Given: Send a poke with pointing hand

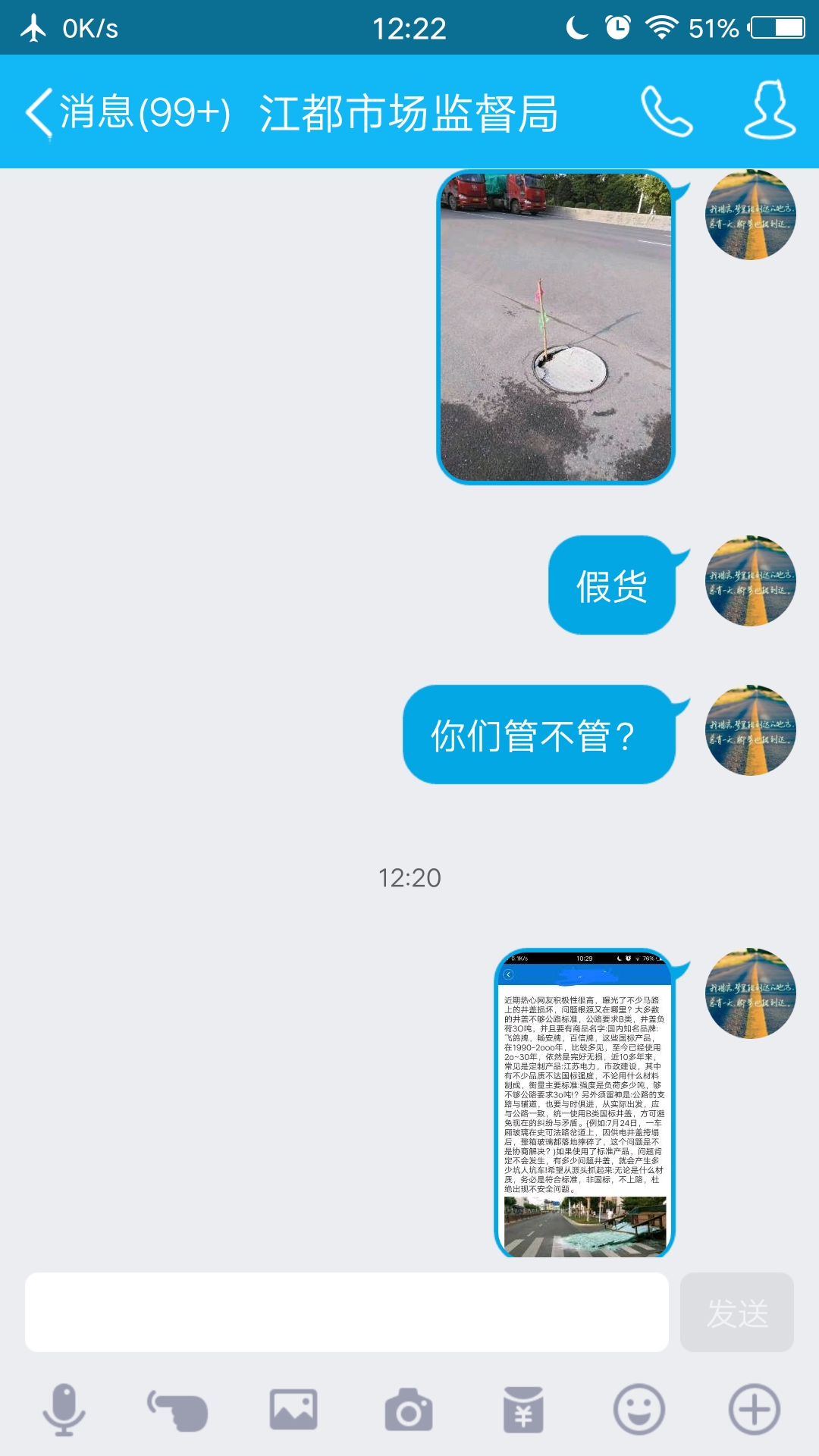Looking at the screenshot, I should click(177, 1410).
